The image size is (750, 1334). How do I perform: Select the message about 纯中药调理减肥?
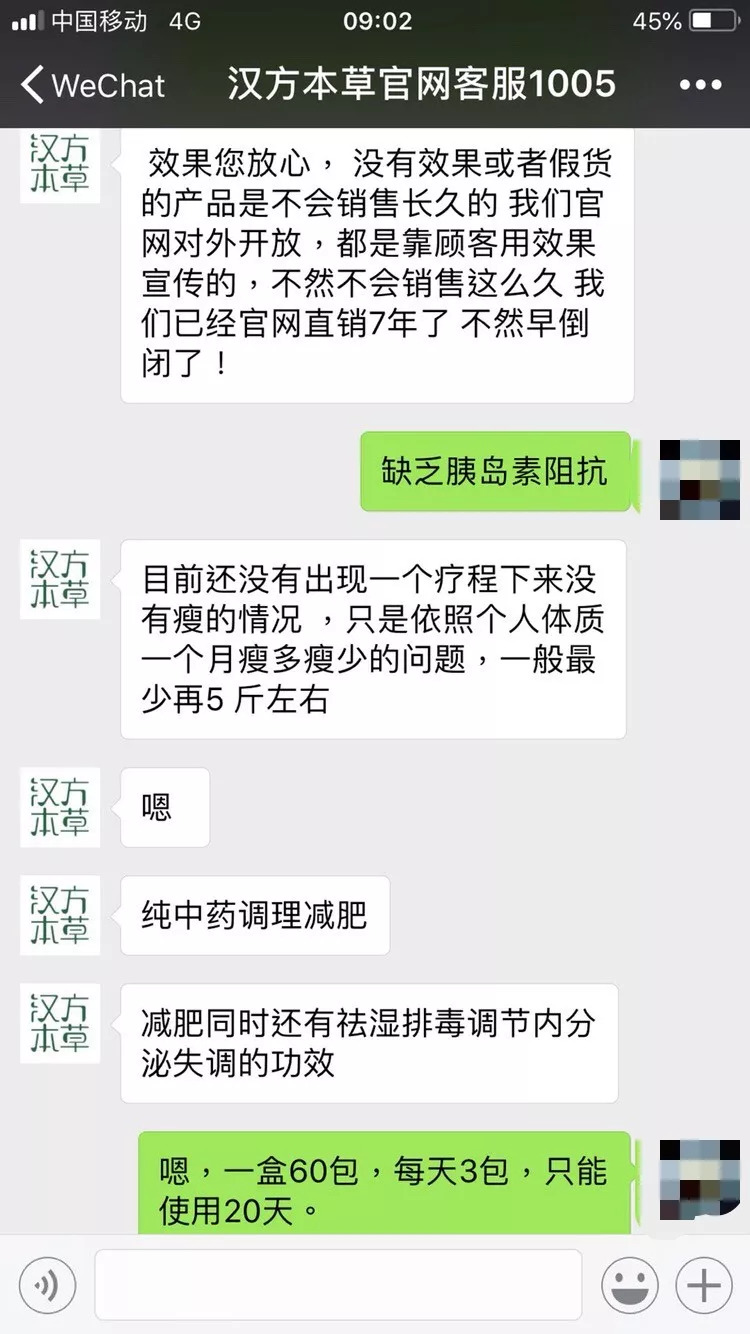(x=255, y=915)
